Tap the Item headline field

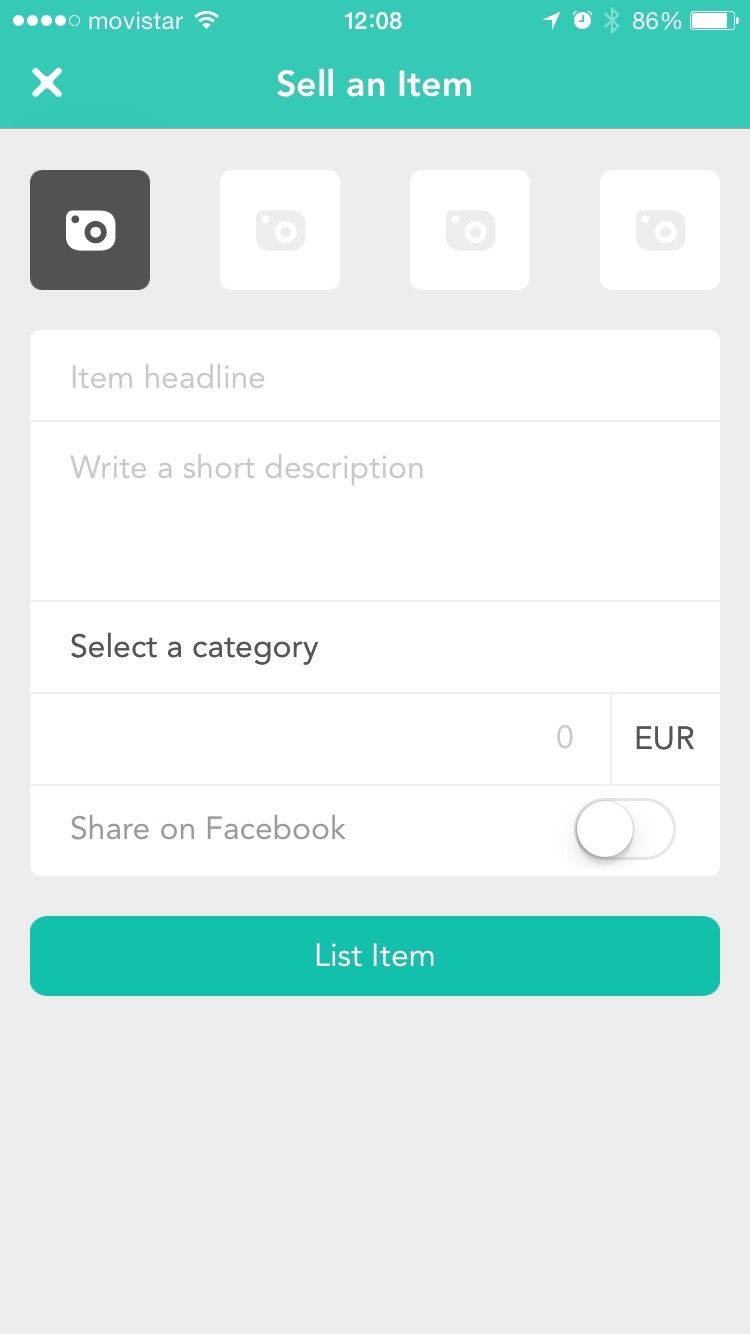[374, 377]
